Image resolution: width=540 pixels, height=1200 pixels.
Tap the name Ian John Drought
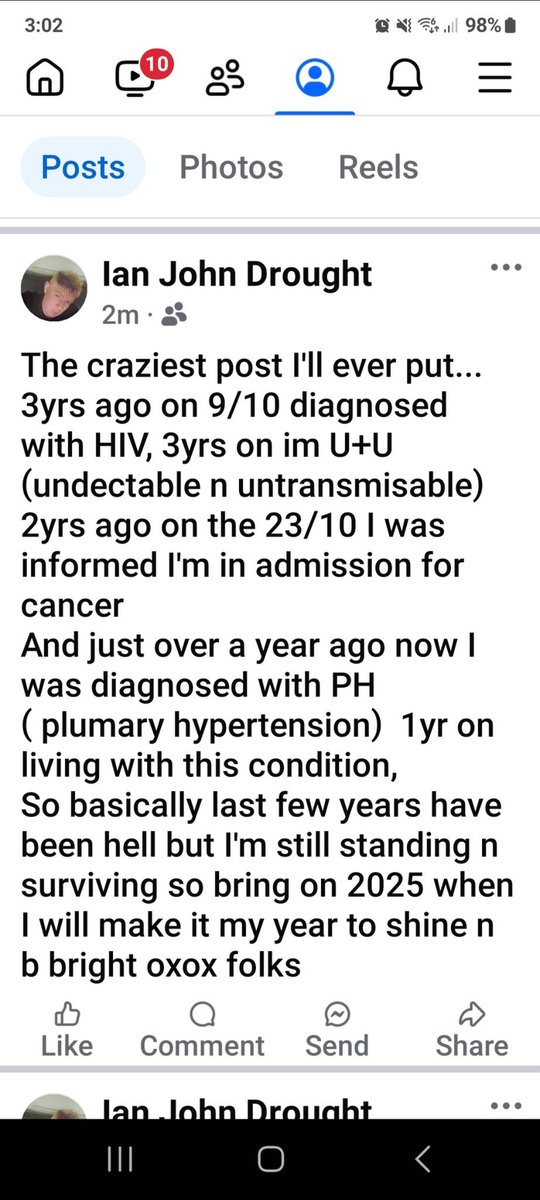click(237, 274)
